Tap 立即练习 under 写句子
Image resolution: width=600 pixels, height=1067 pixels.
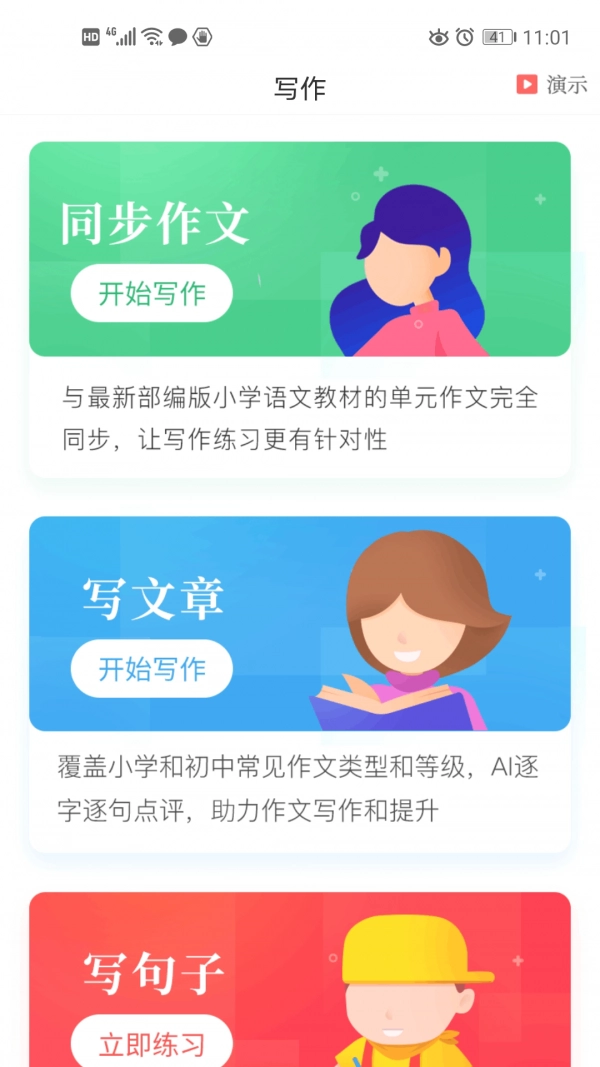pos(152,1044)
